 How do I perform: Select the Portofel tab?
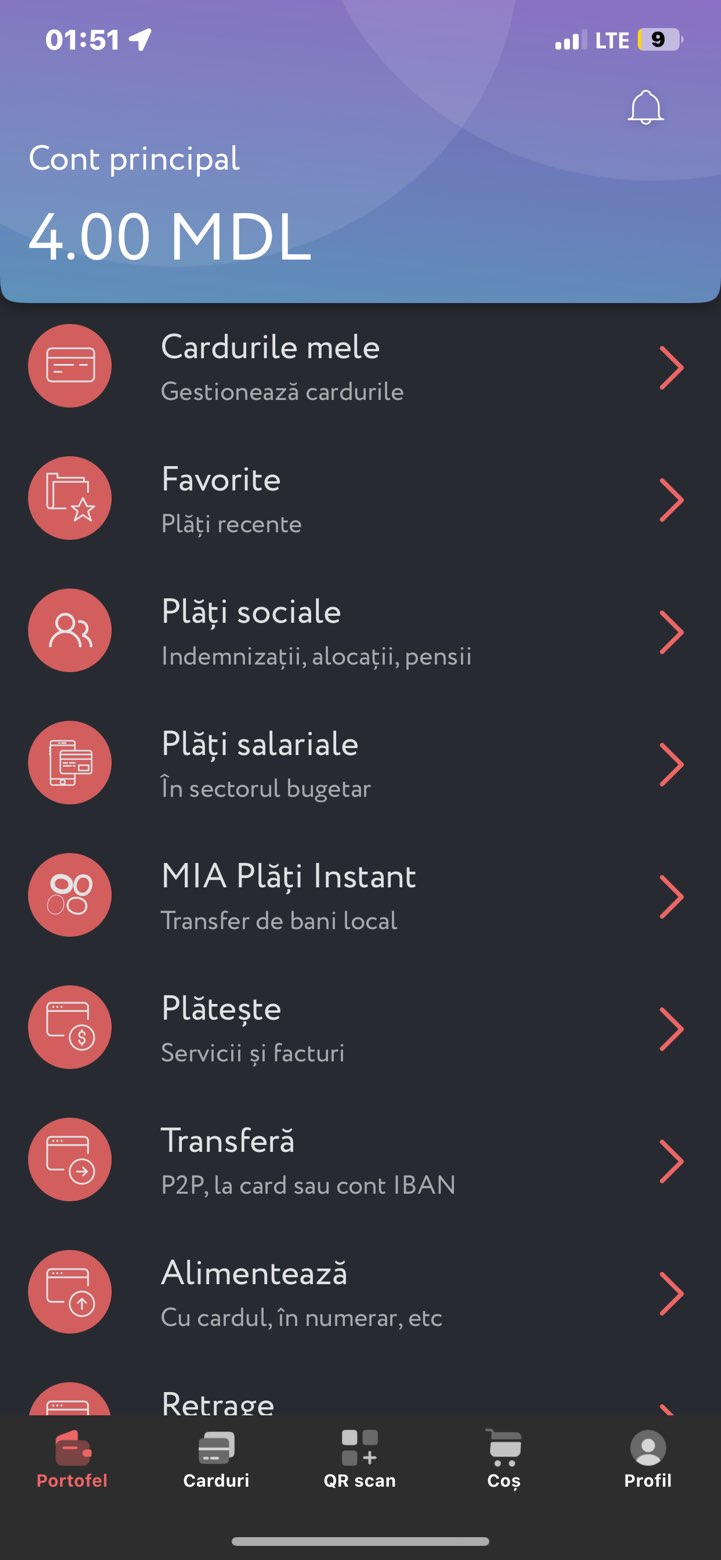click(72, 1460)
